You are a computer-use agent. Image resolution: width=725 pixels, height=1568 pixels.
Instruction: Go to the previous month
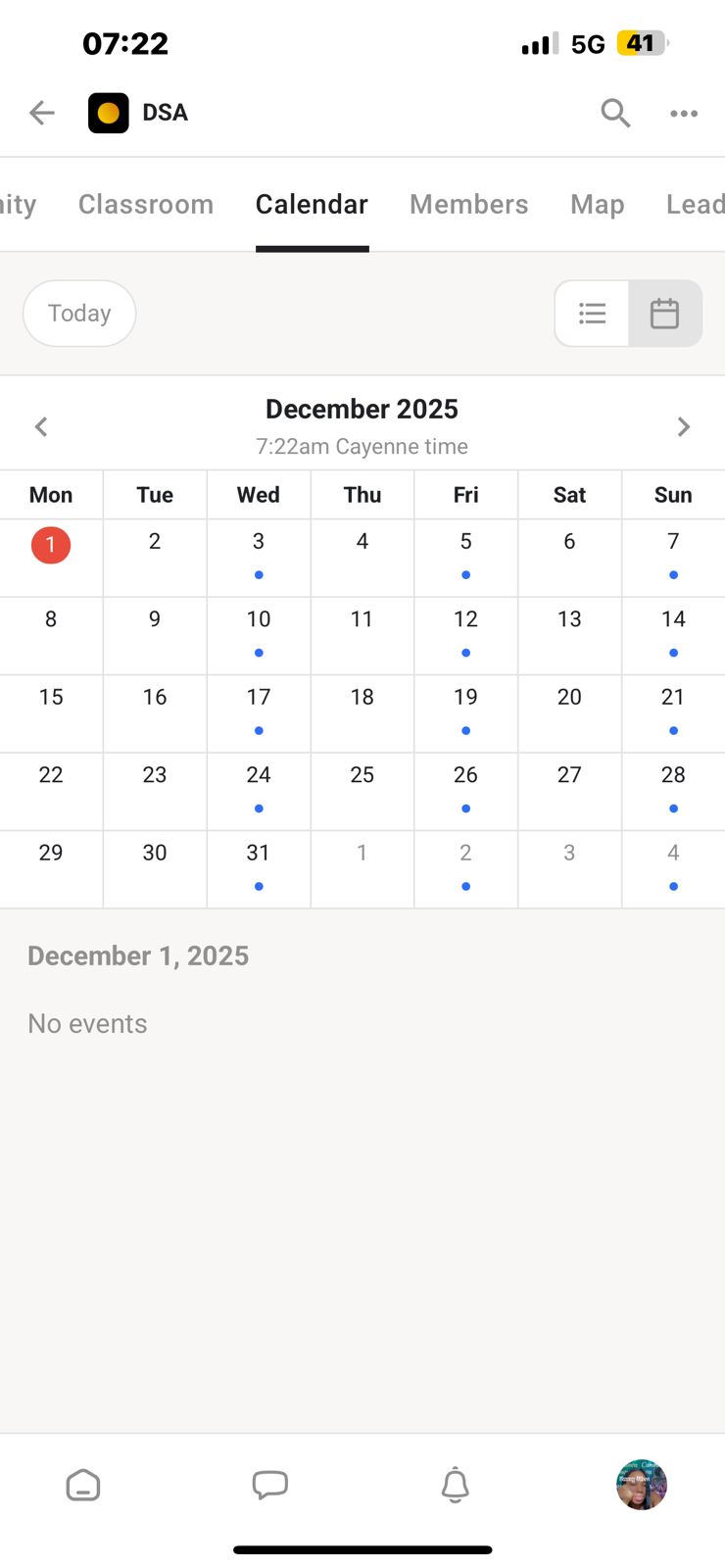click(x=41, y=426)
